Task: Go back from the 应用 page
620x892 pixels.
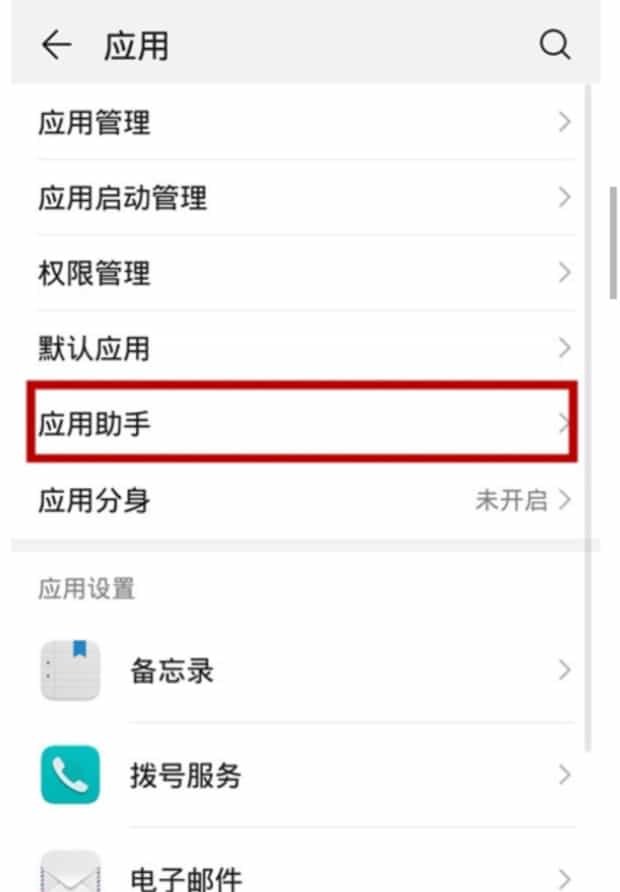Action: pyautogui.click(x=56, y=45)
